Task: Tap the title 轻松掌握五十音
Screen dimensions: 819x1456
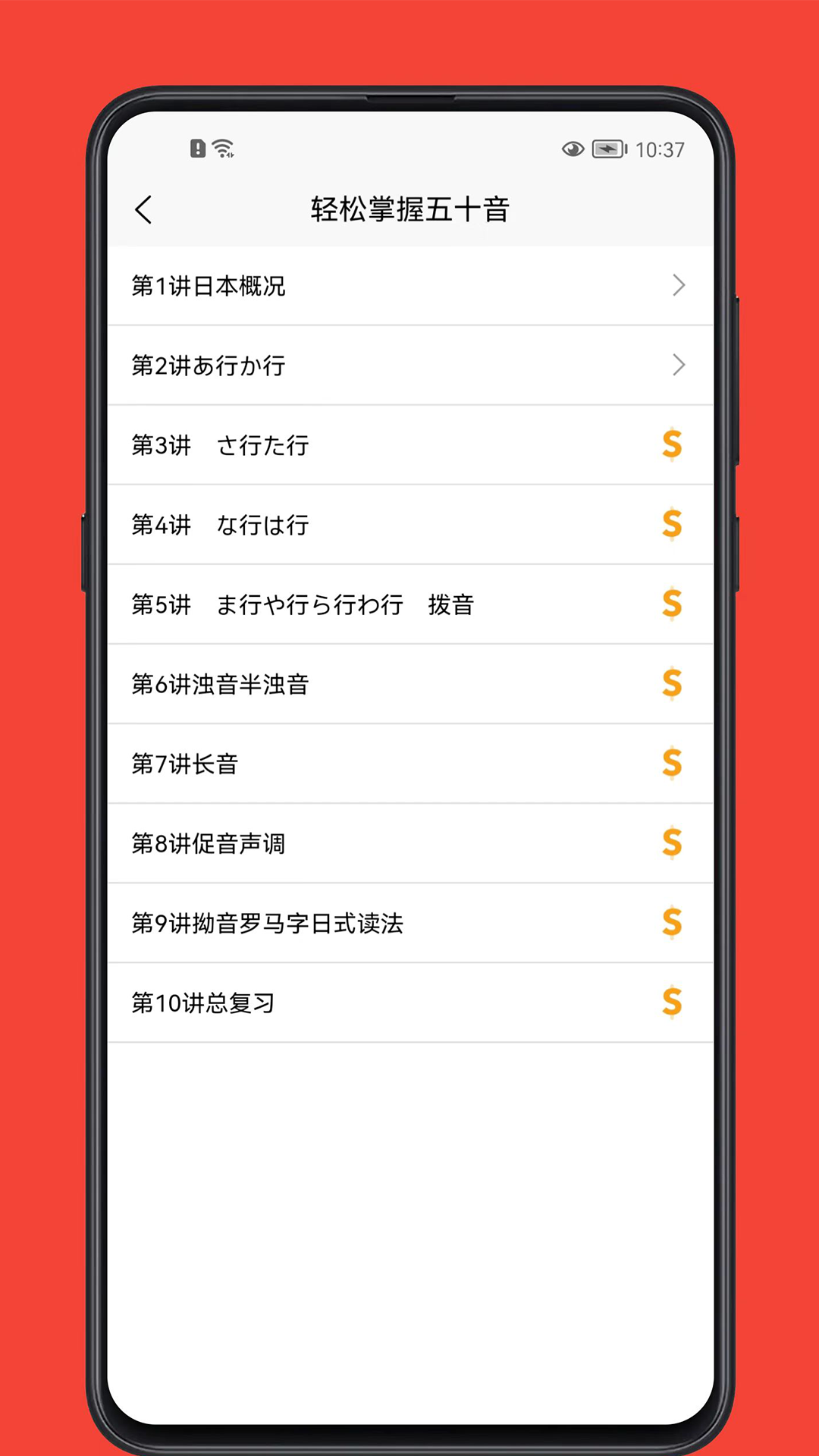Action: [x=409, y=207]
